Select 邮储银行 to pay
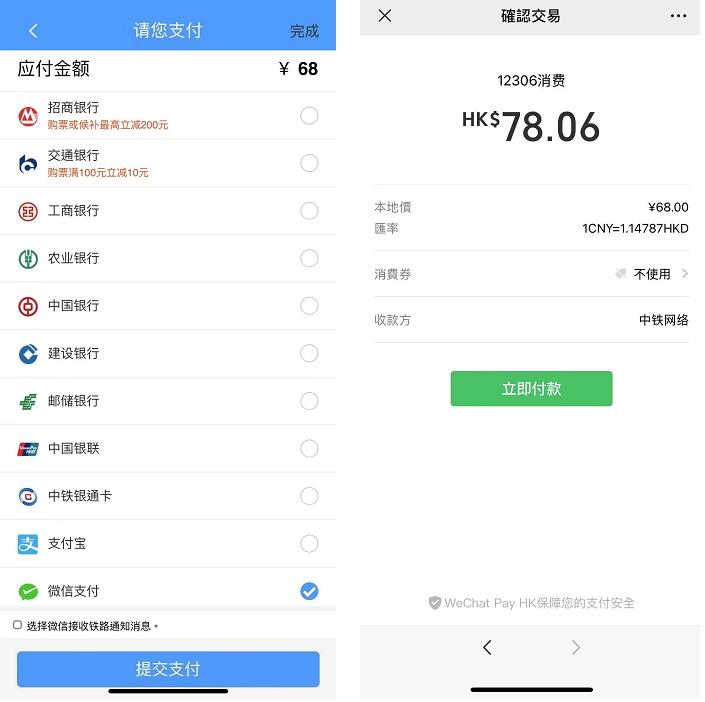 309,401
